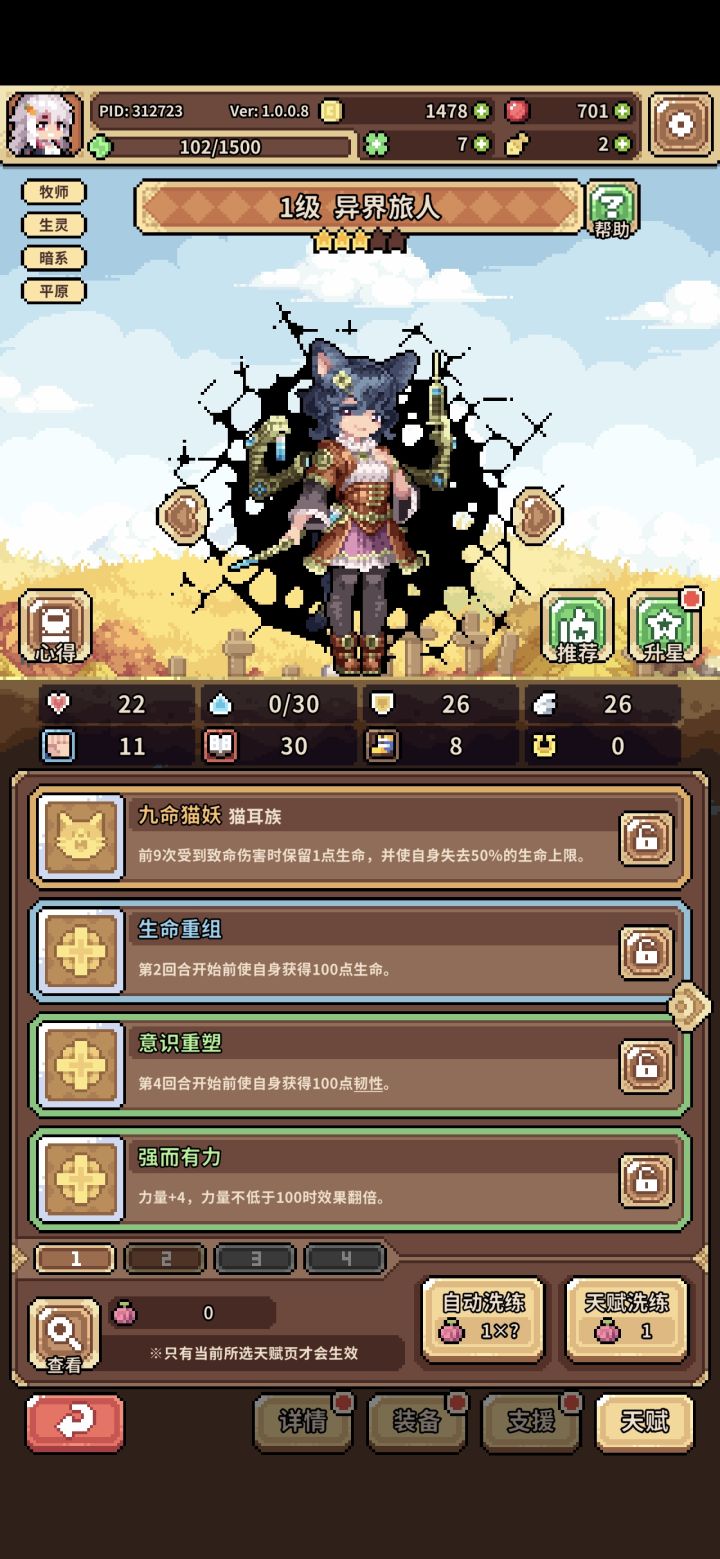This screenshot has height=1559, width=720.
Task: Switch to the 支援 tab
Action: [x=531, y=1421]
